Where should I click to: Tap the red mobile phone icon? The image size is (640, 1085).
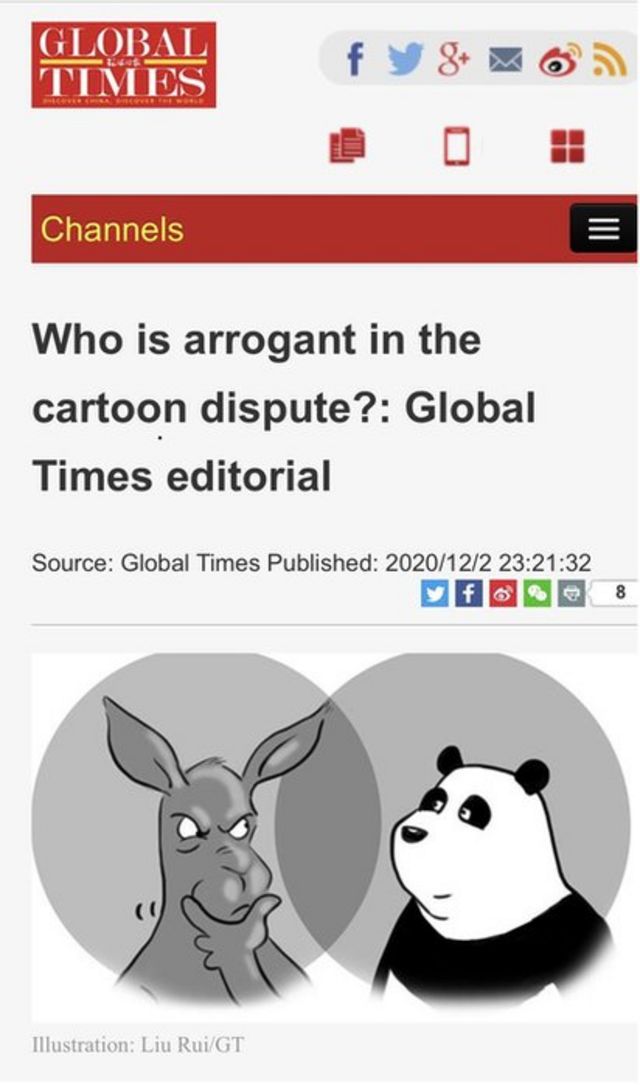457,146
